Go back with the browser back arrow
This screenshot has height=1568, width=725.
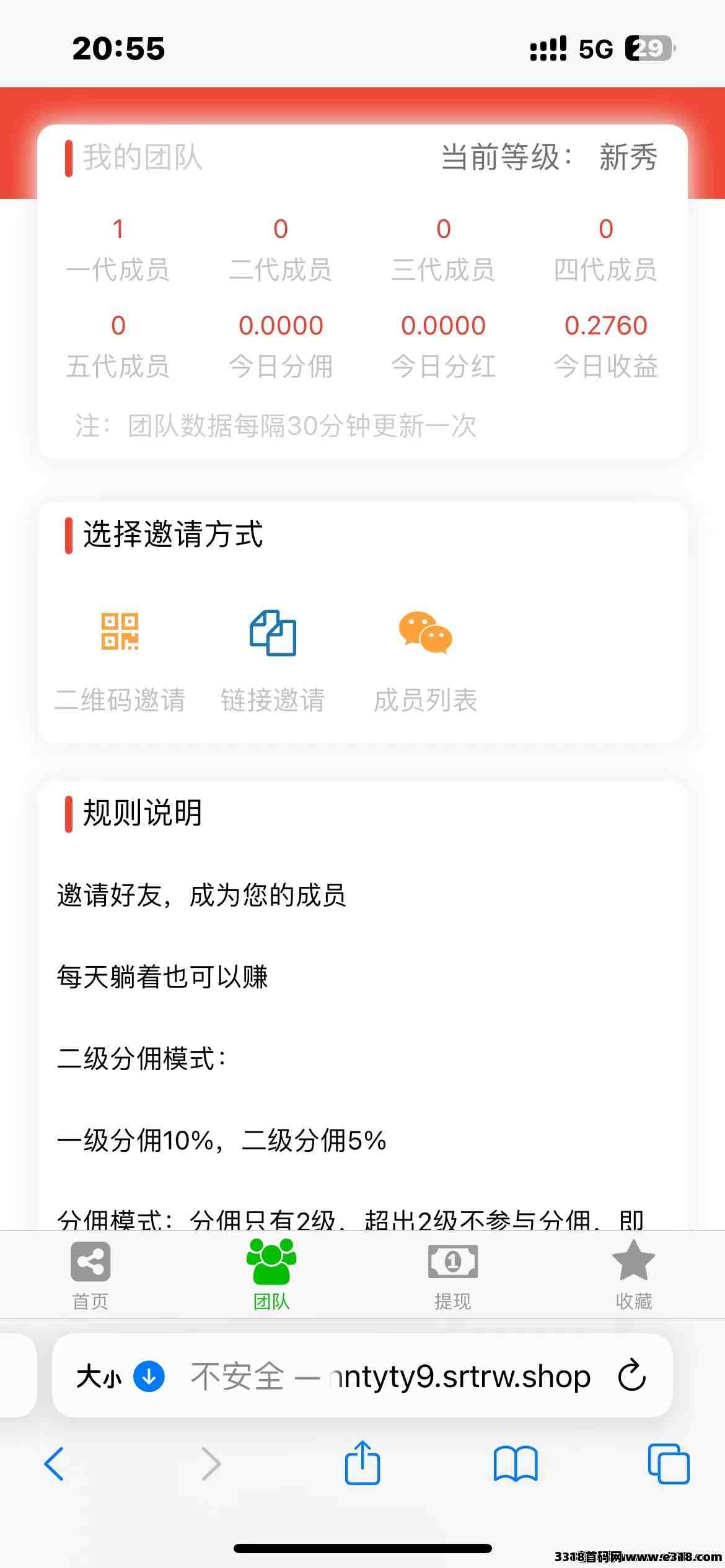[54, 1464]
